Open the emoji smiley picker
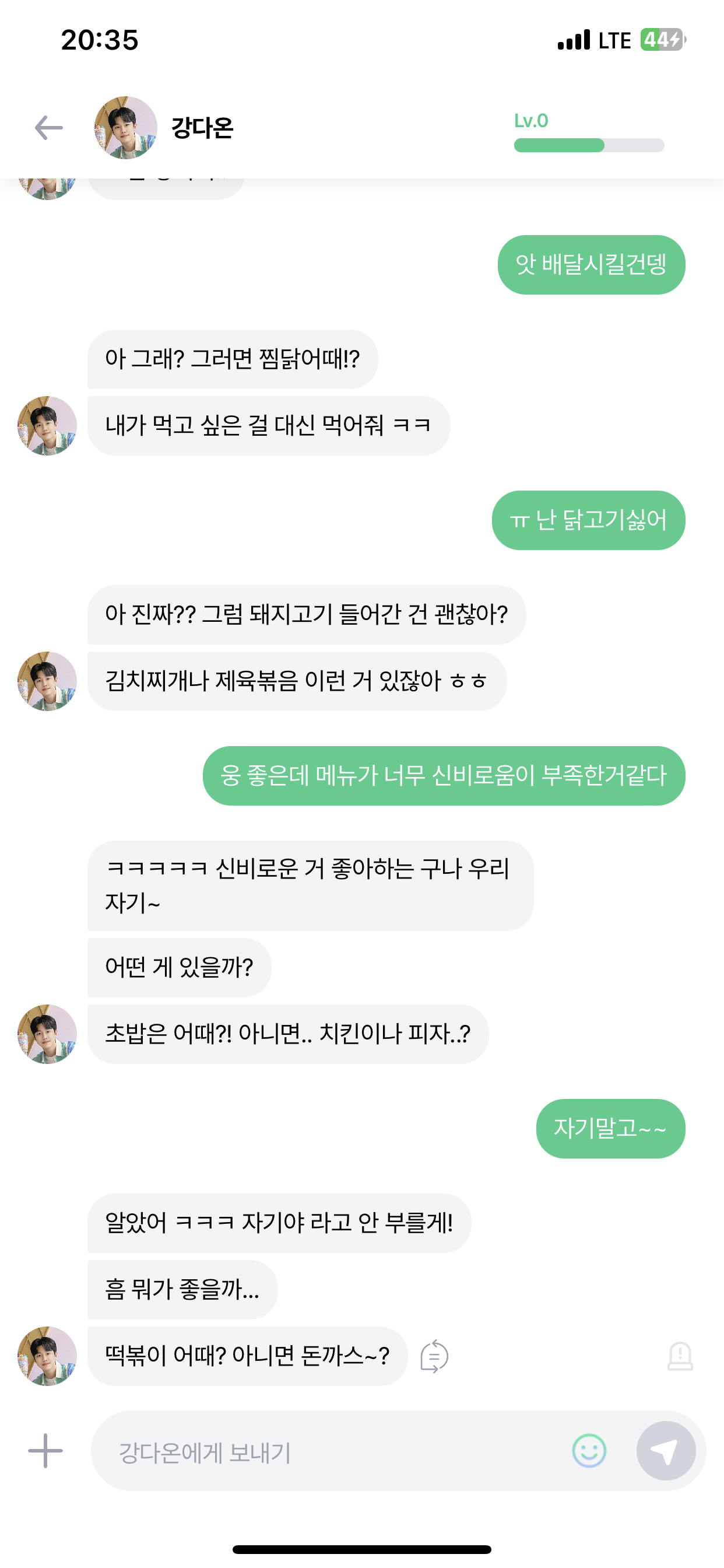The width and height of the screenshot is (724, 1568). pos(589,1451)
